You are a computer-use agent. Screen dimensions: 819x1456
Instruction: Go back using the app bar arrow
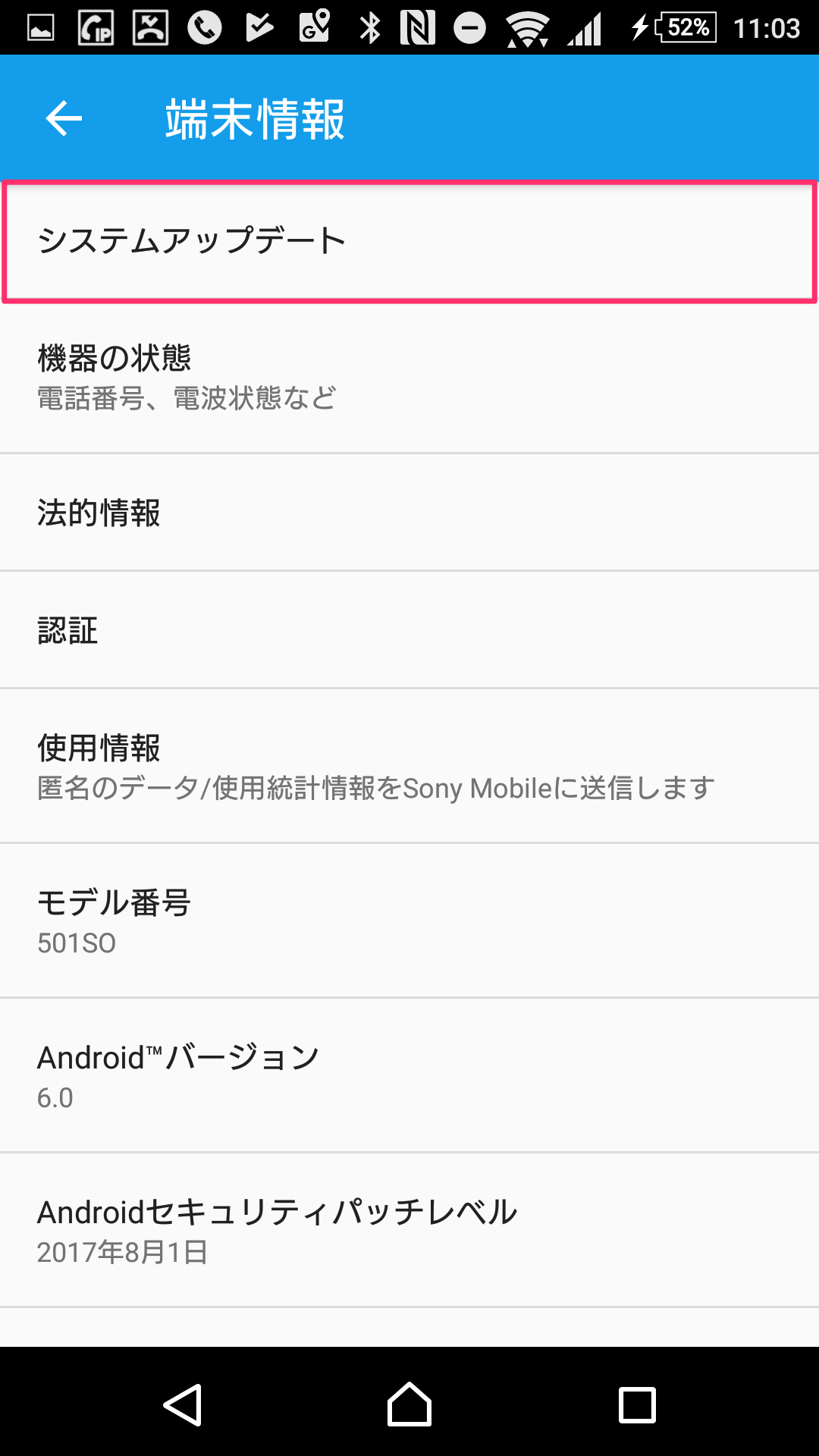[x=64, y=118]
